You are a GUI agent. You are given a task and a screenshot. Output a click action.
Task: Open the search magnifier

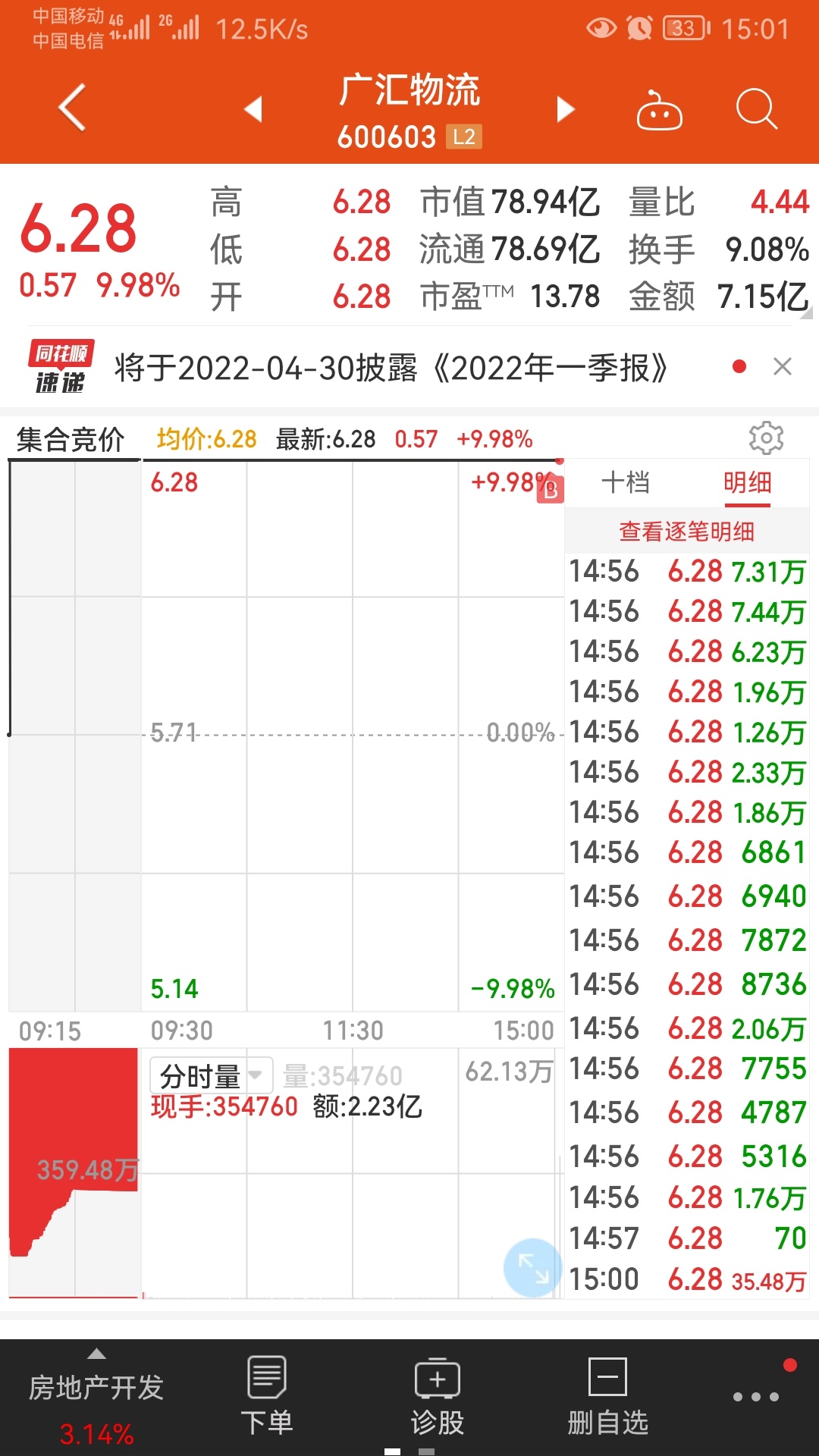pos(757,109)
